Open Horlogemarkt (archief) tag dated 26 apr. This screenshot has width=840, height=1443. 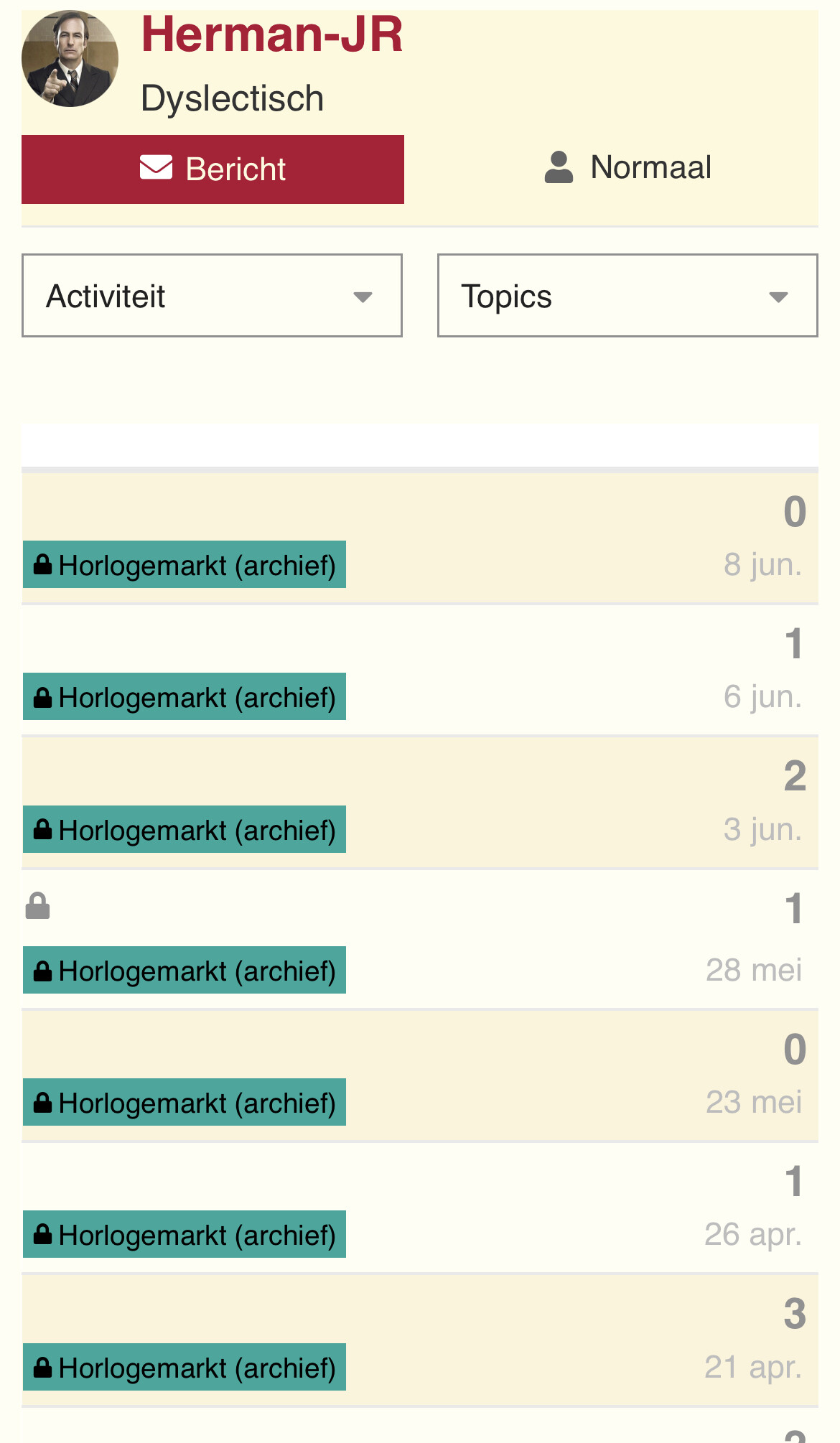[x=185, y=1234]
